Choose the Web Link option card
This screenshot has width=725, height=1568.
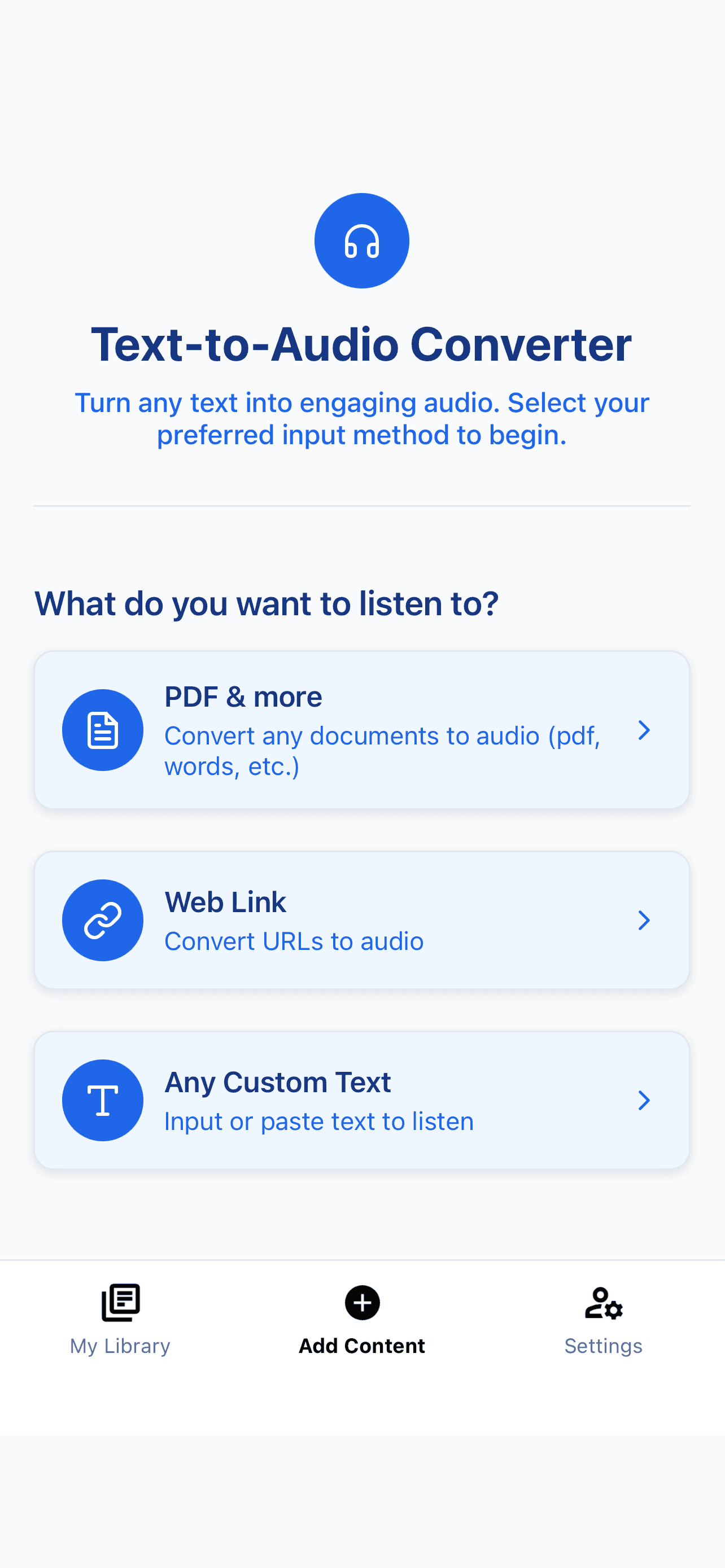(362, 919)
